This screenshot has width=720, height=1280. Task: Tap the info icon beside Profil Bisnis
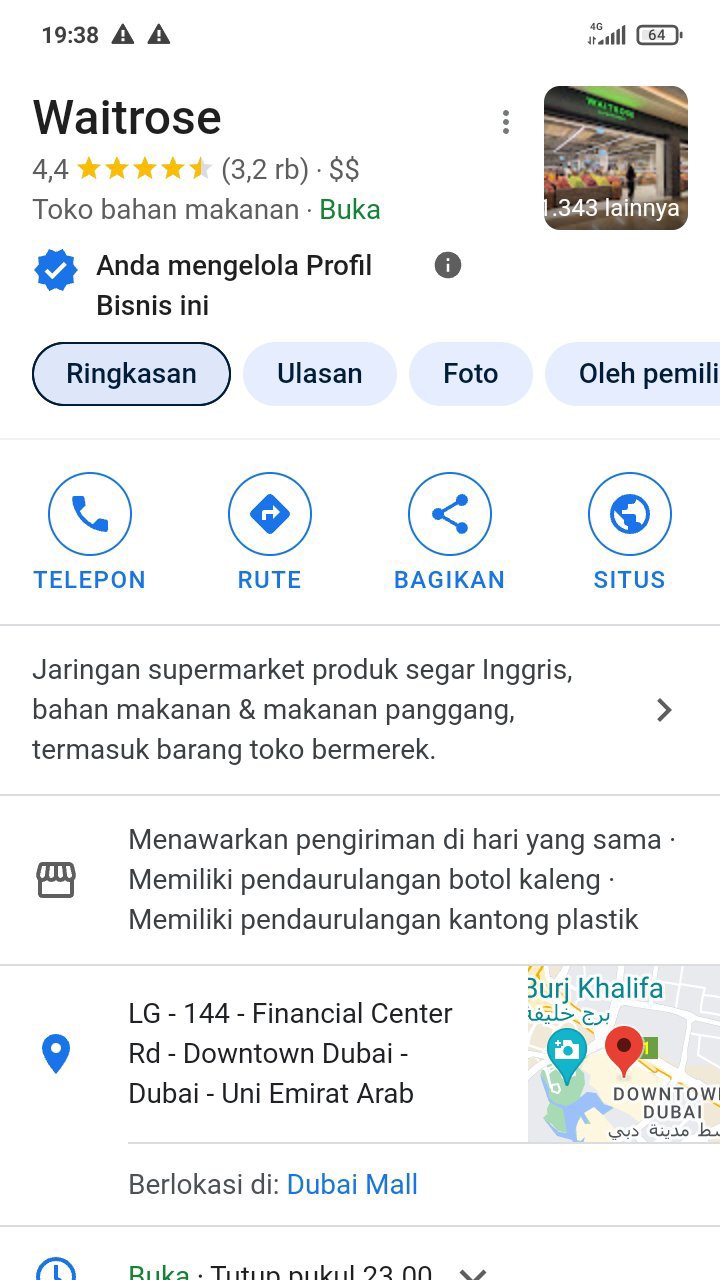[448, 265]
